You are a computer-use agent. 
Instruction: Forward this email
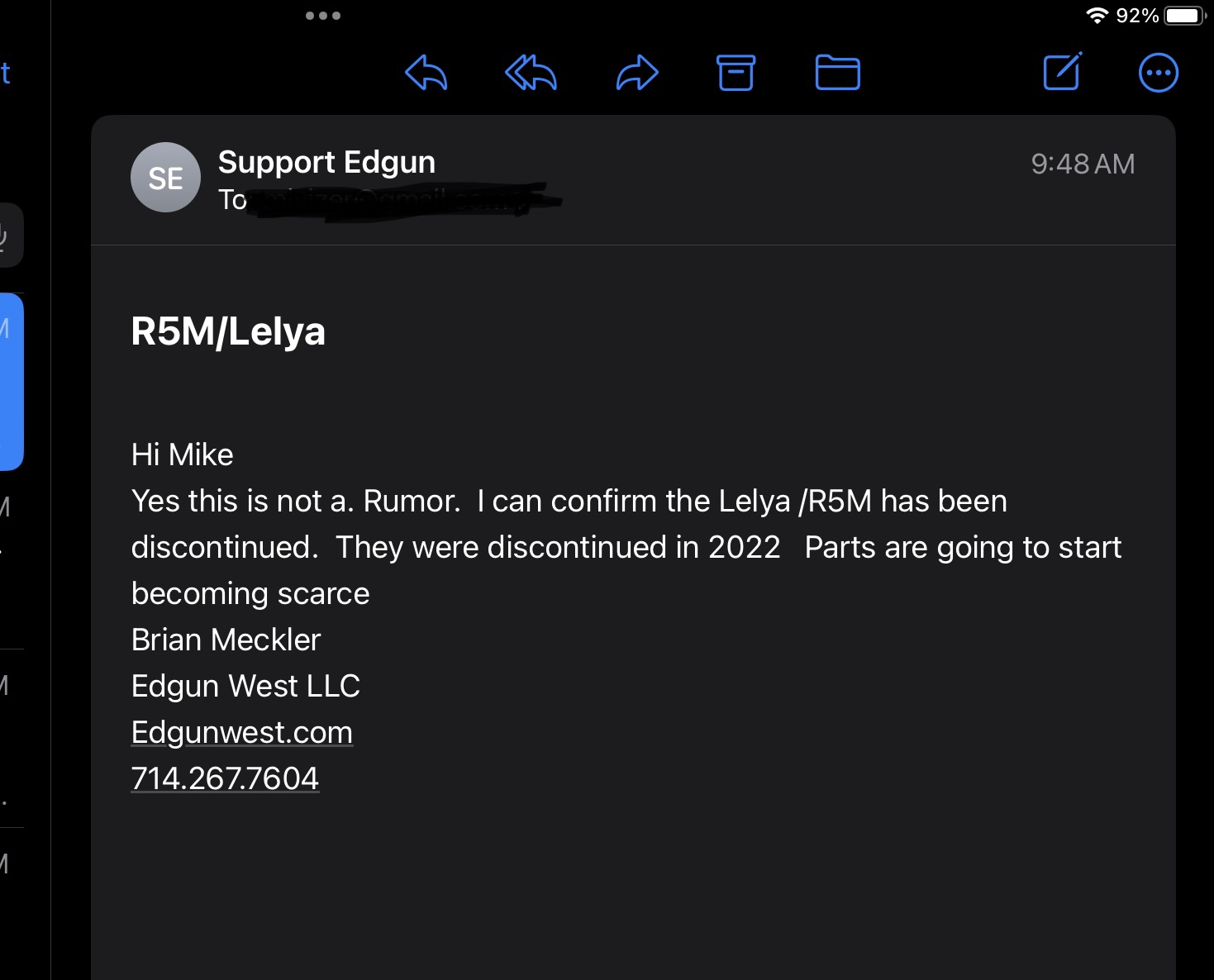637,73
